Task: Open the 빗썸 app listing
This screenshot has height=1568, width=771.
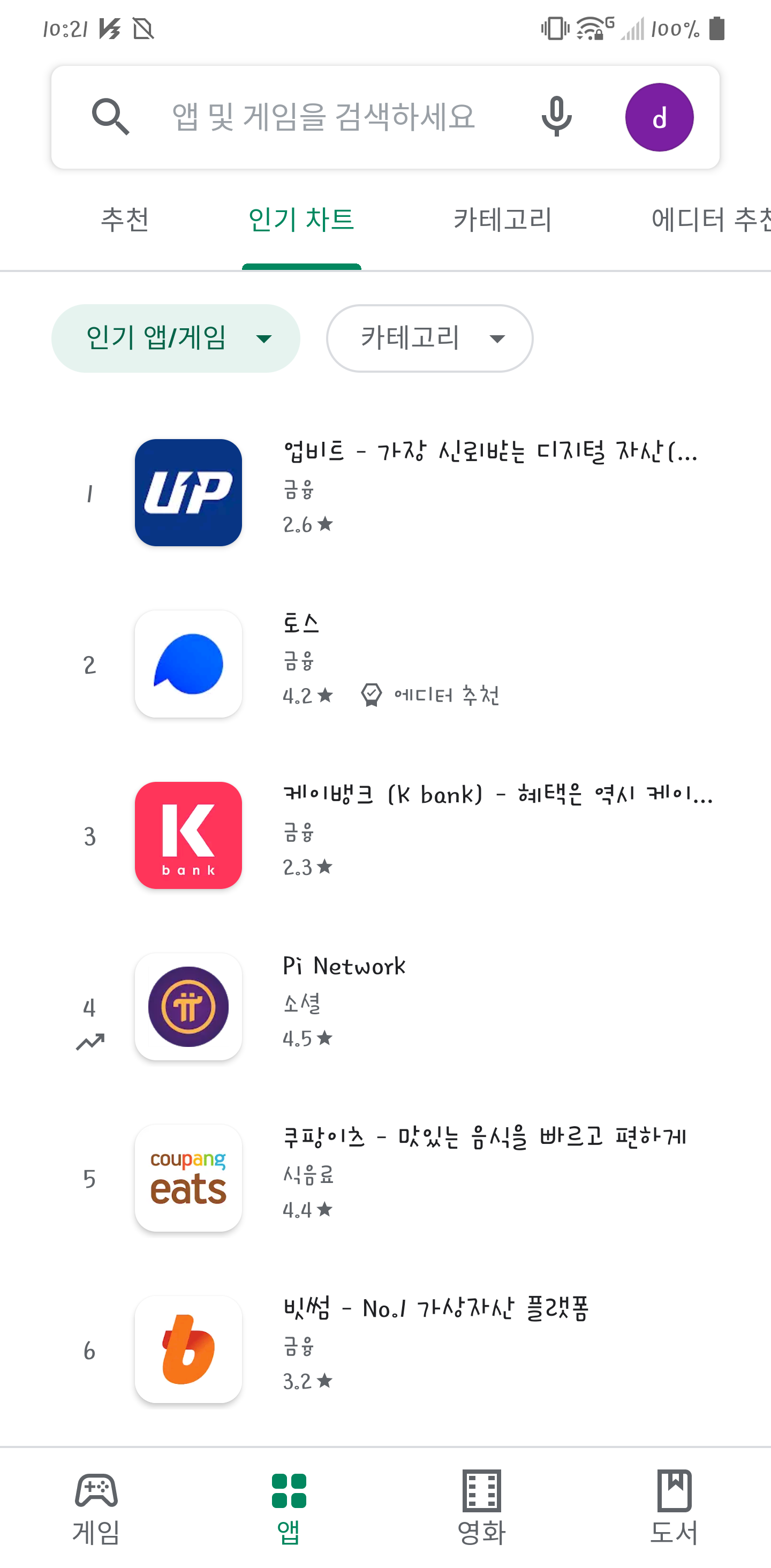Action: tap(426, 1349)
